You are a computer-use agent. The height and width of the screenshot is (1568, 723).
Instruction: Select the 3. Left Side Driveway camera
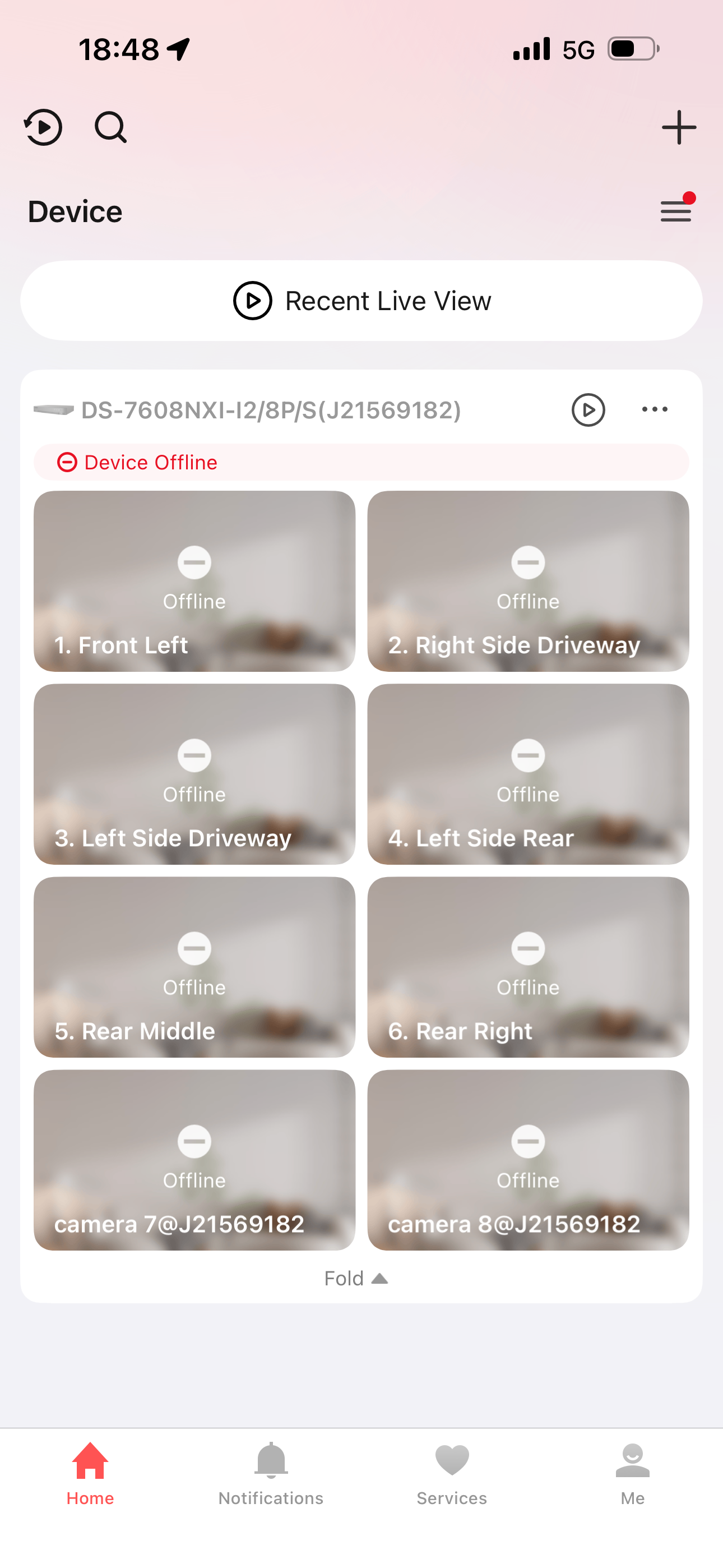click(194, 774)
